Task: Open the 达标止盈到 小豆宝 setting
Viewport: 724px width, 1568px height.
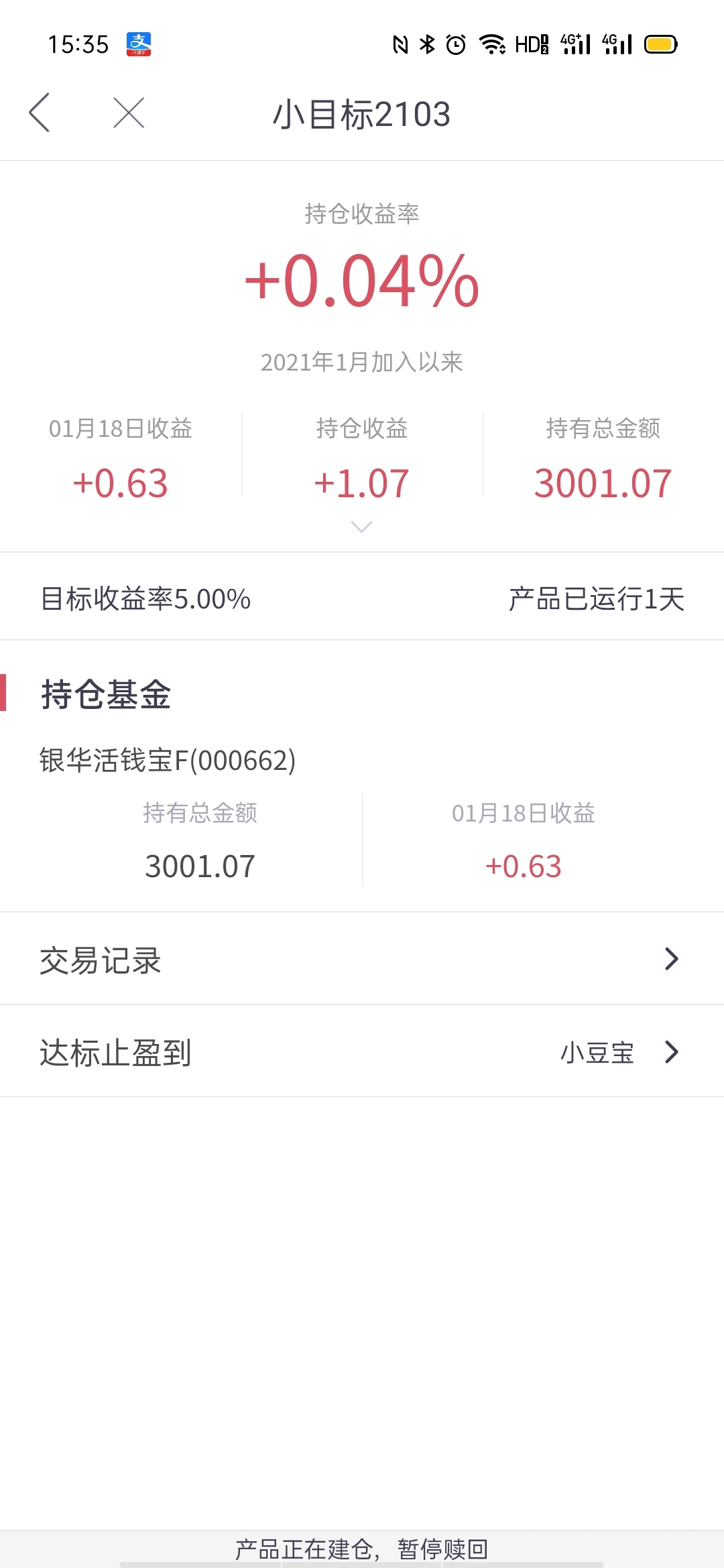Action: (x=362, y=1051)
